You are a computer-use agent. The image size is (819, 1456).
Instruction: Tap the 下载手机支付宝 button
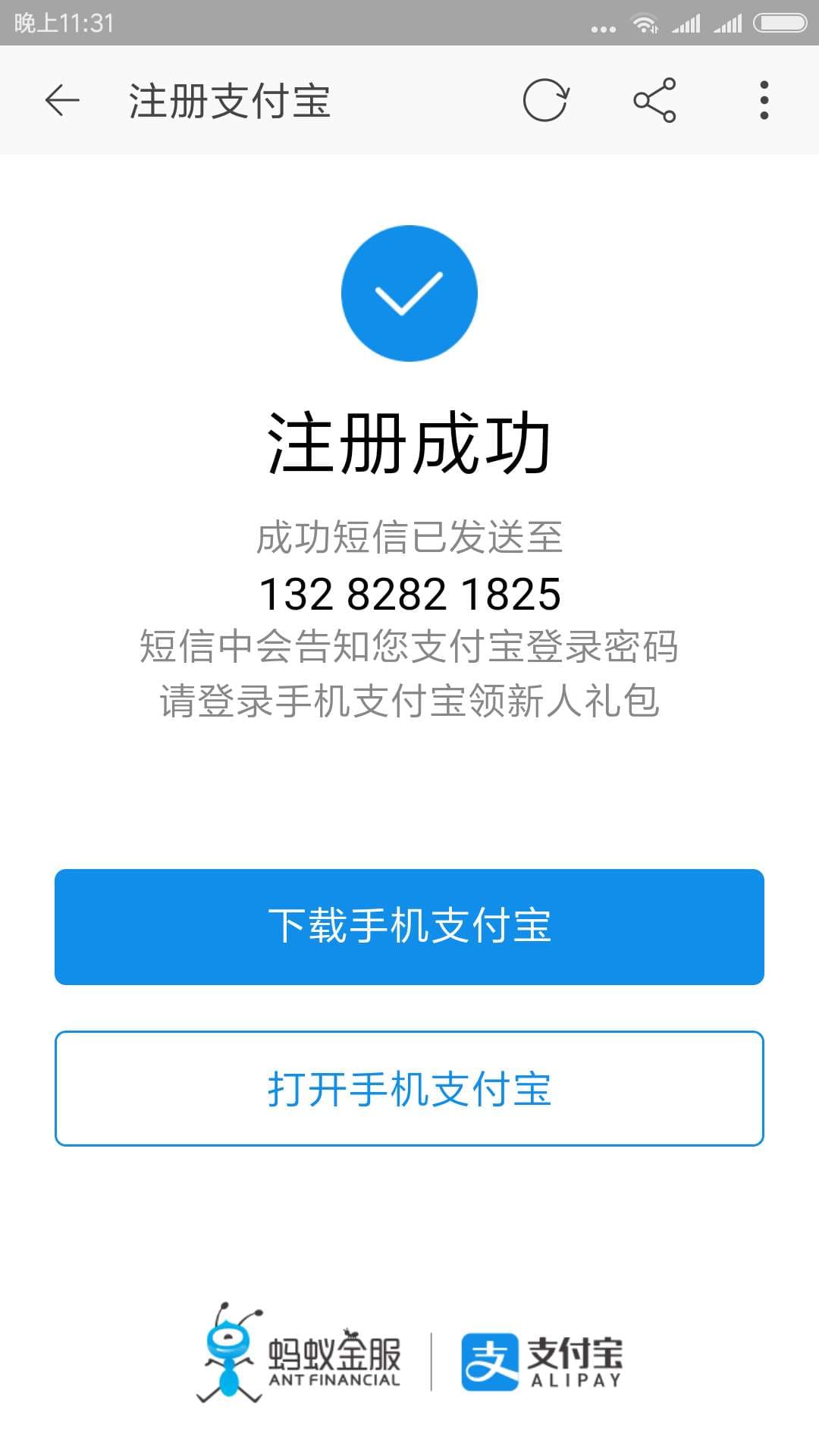(x=409, y=927)
